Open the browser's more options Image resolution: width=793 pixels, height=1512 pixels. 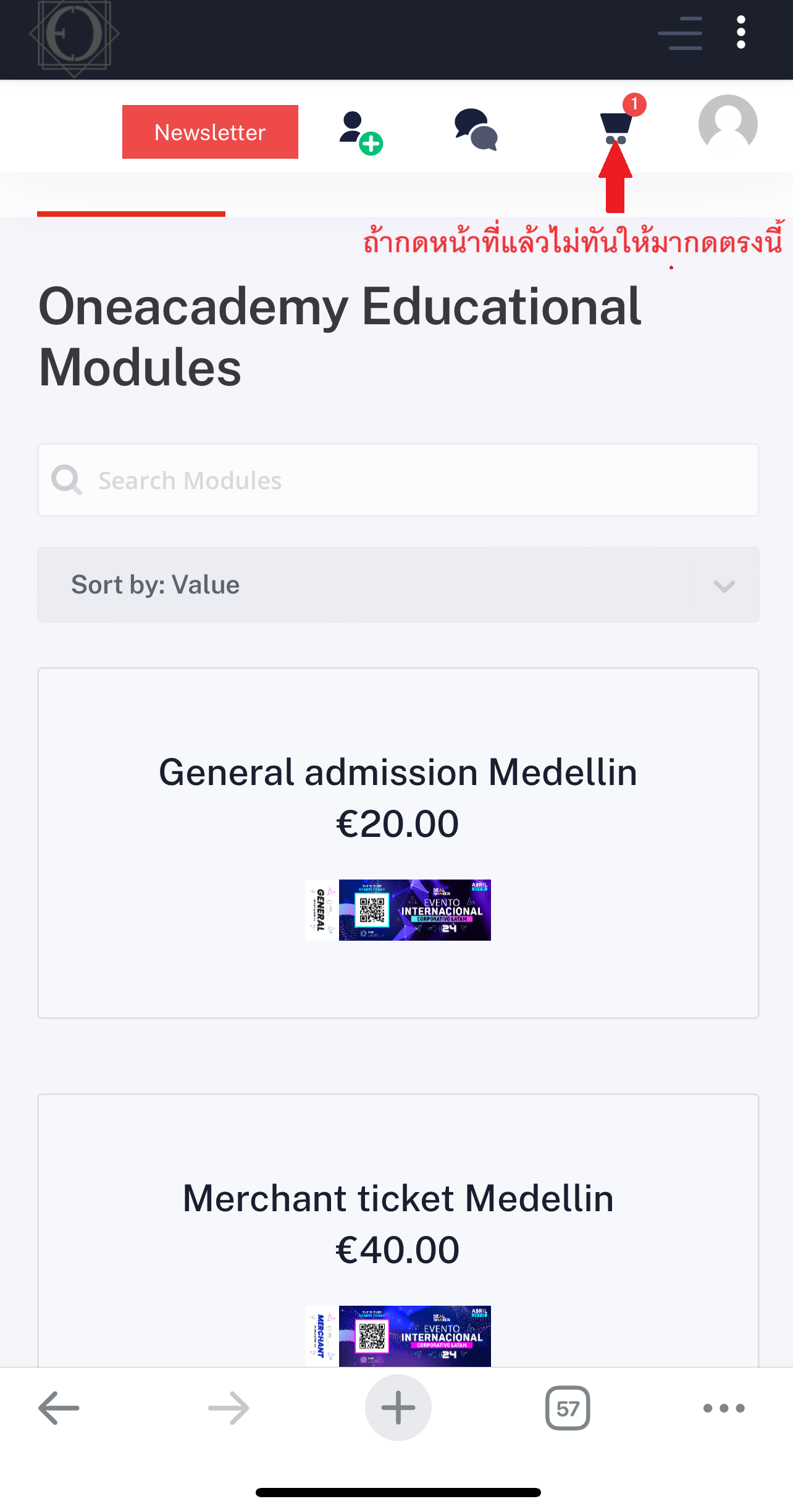pos(724,1408)
